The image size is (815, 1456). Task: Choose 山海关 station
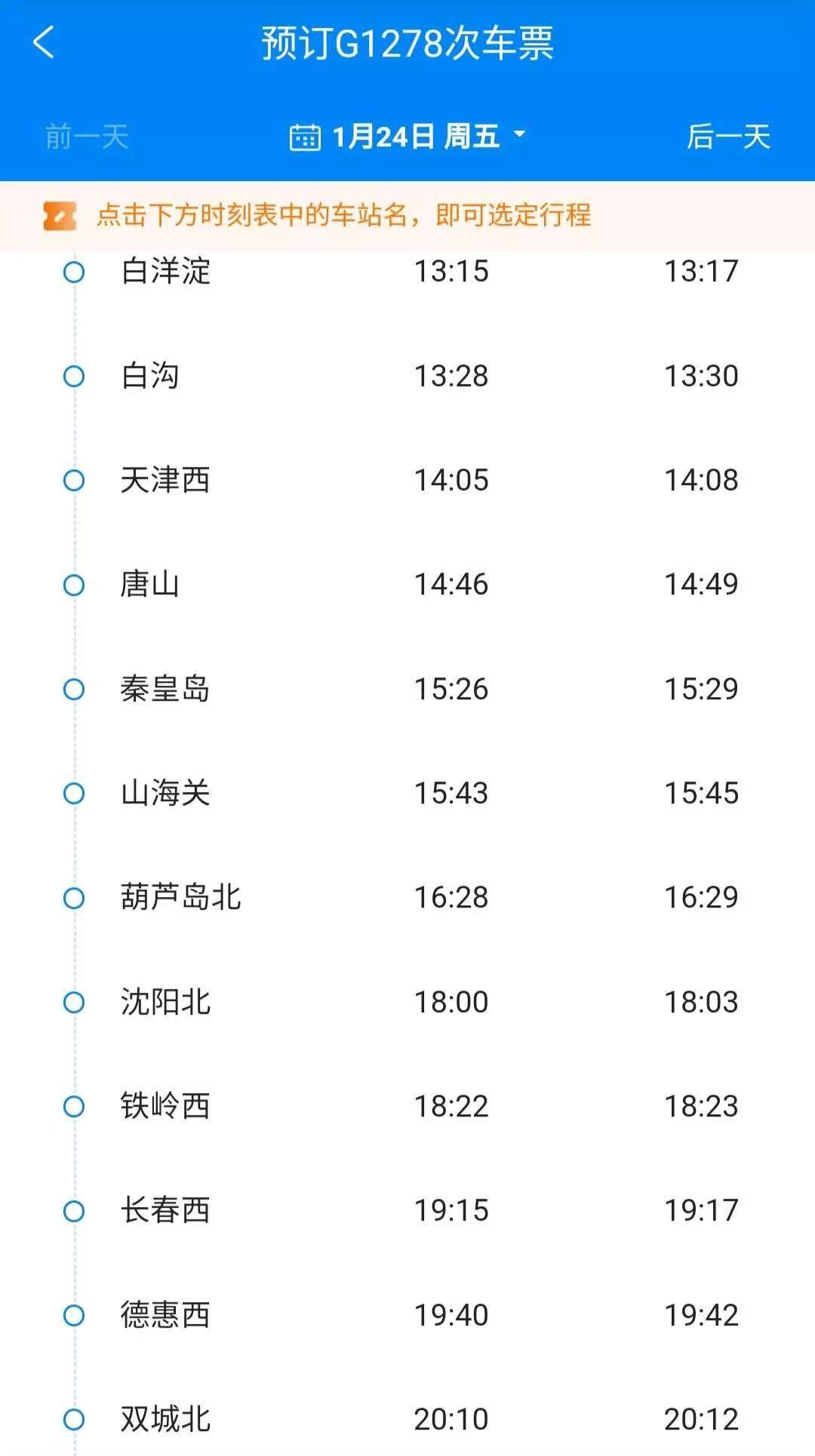tap(165, 793)
